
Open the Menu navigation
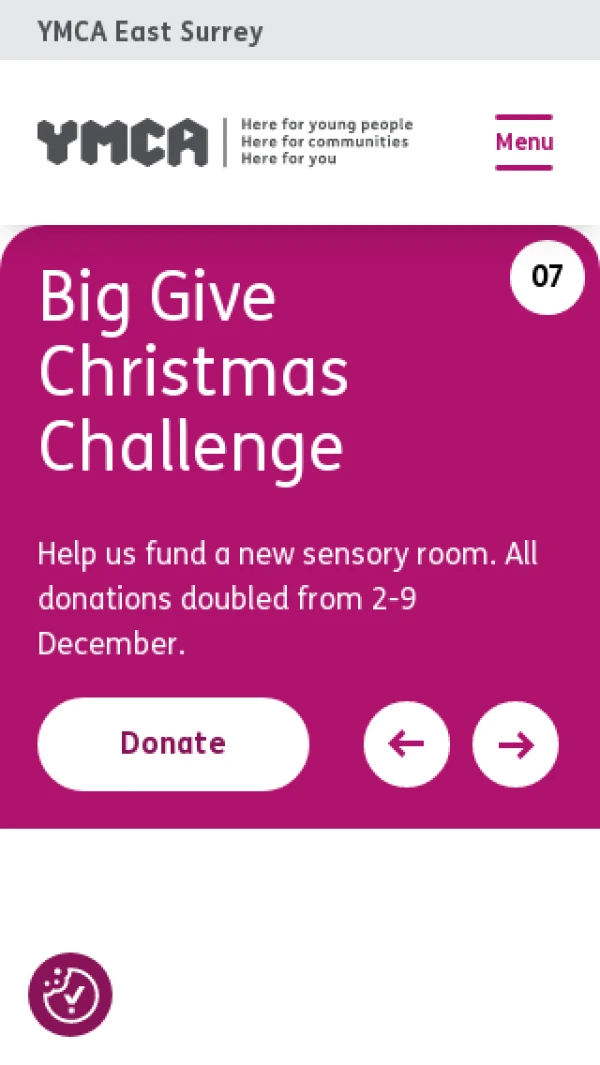coord(524,142)
